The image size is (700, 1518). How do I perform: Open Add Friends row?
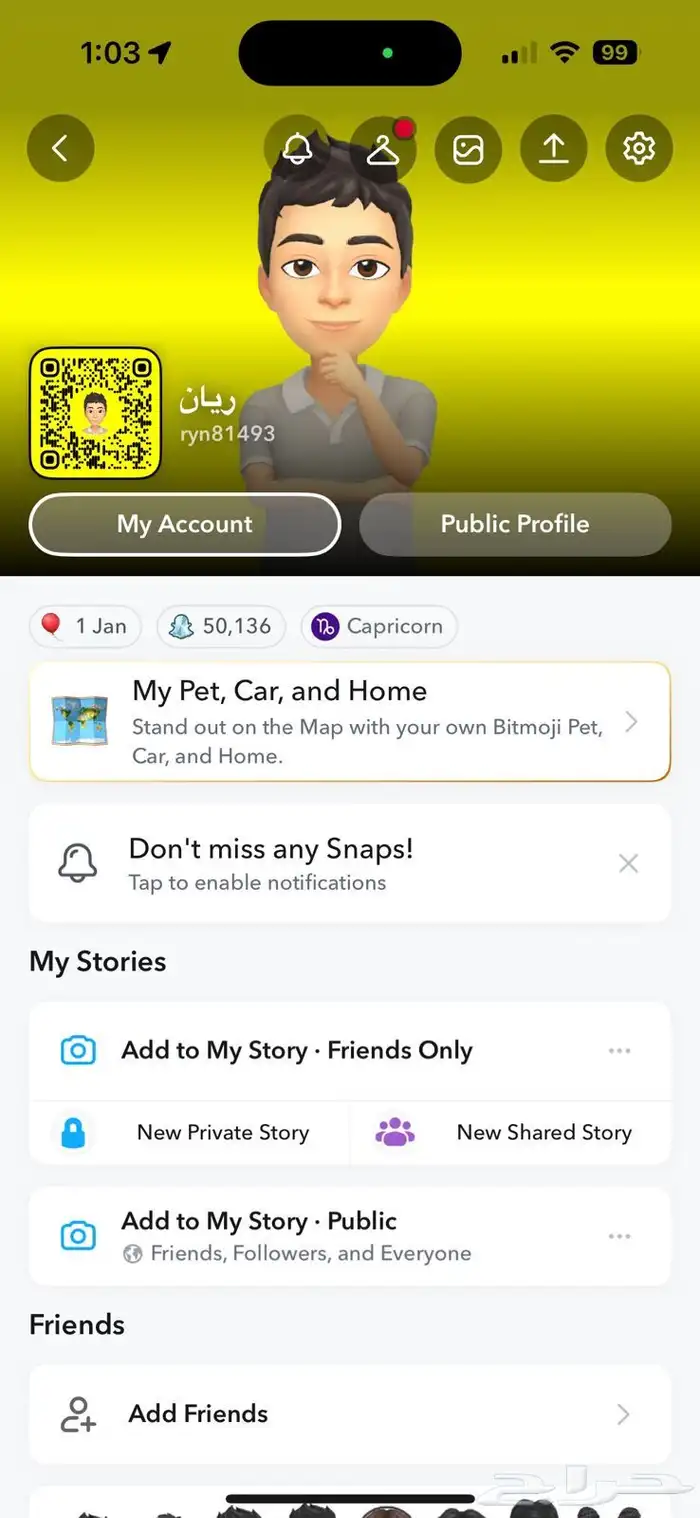pyautogui.click(x=349, y=1413)
